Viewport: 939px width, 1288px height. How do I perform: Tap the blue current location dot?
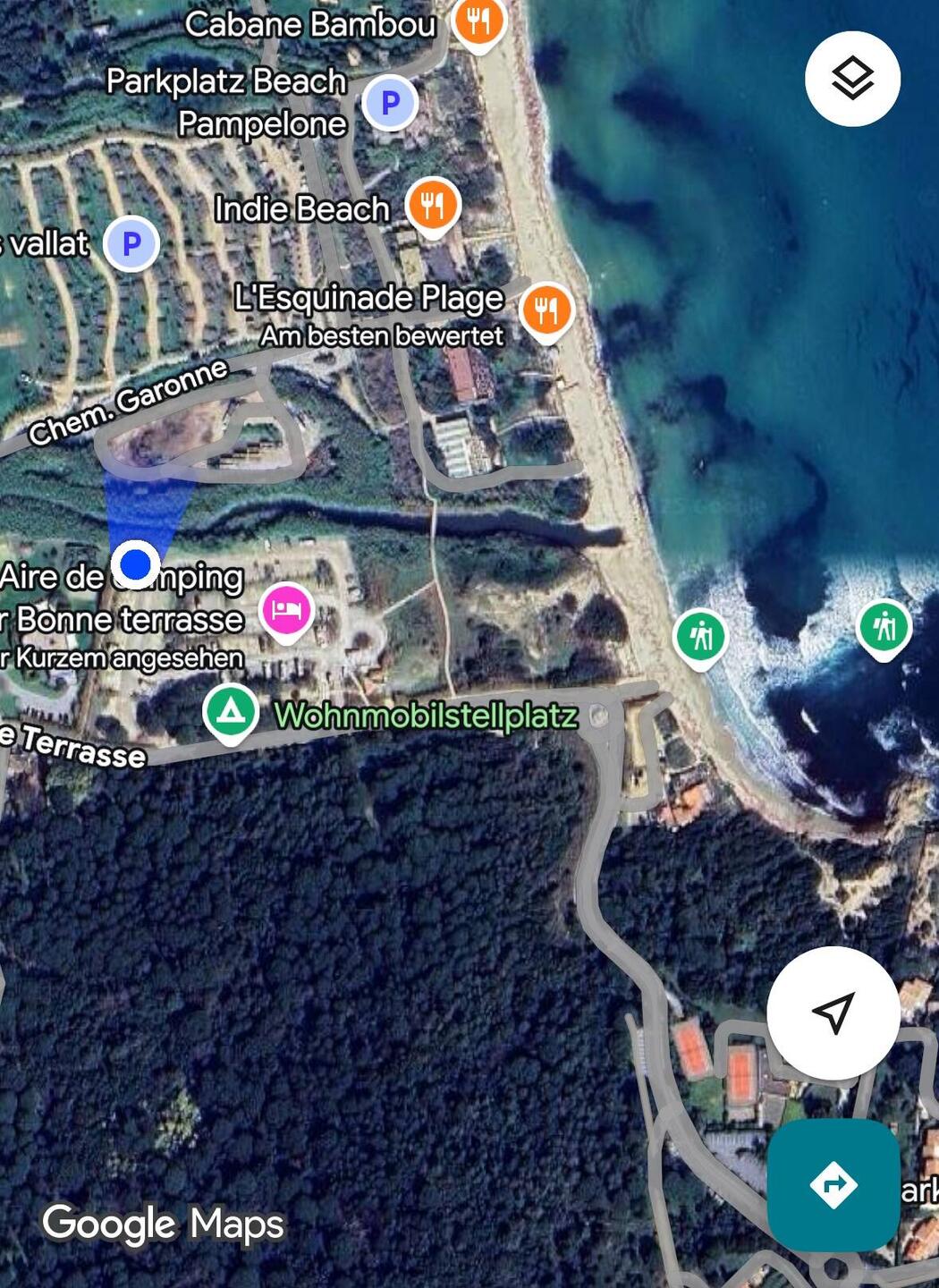click(136, 564)
